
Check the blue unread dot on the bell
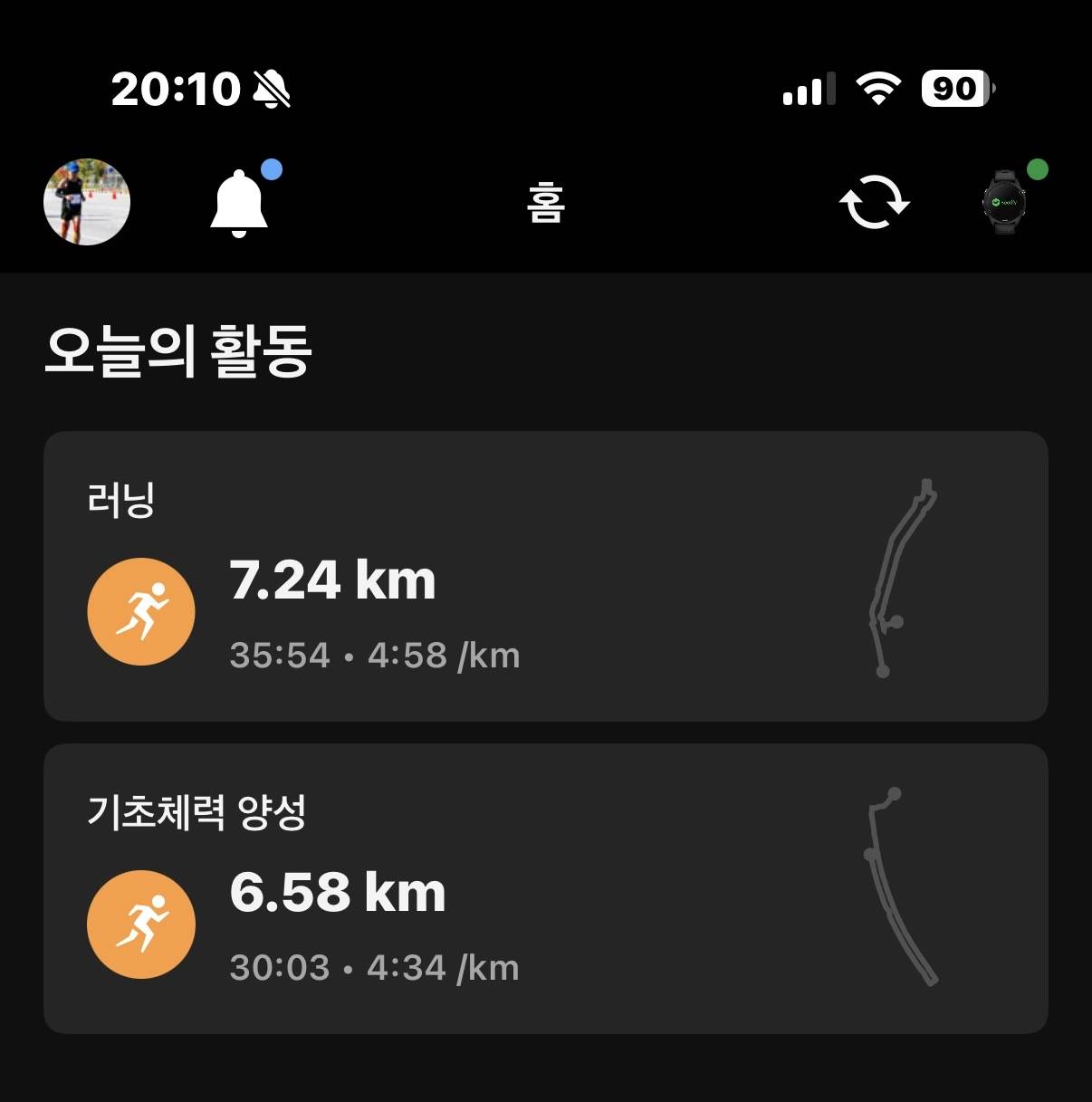click(x=272, y=167)
